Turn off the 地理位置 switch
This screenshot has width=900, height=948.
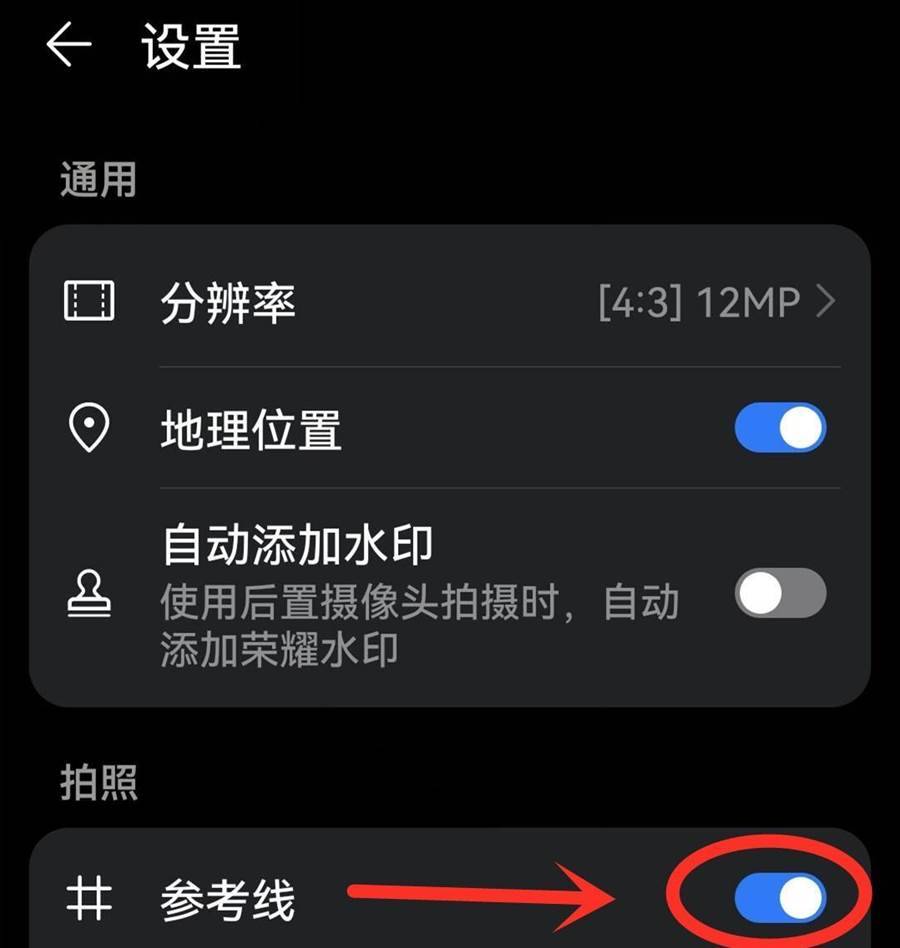pyautogui.click(x=780, y=429)
